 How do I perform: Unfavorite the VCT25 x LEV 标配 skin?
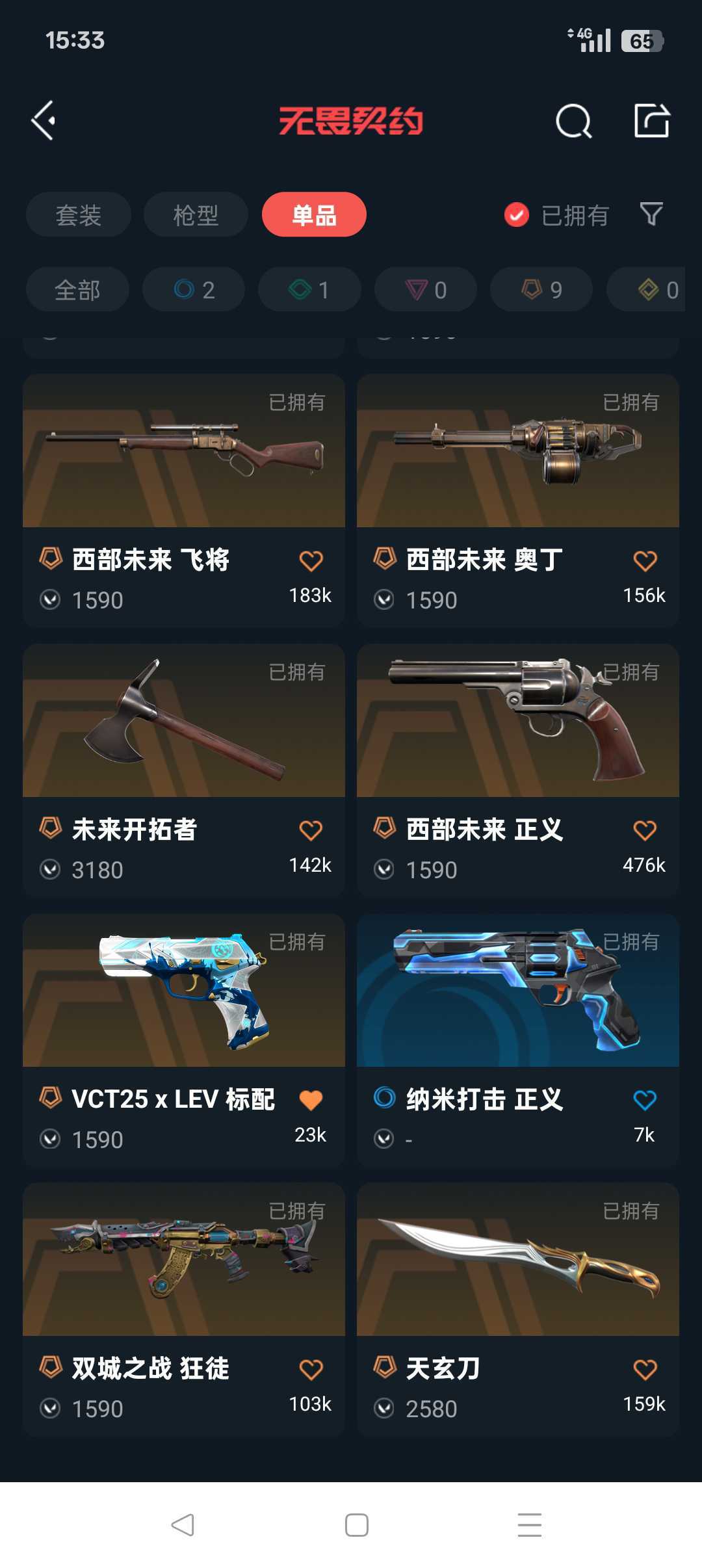pos(311,1100)
